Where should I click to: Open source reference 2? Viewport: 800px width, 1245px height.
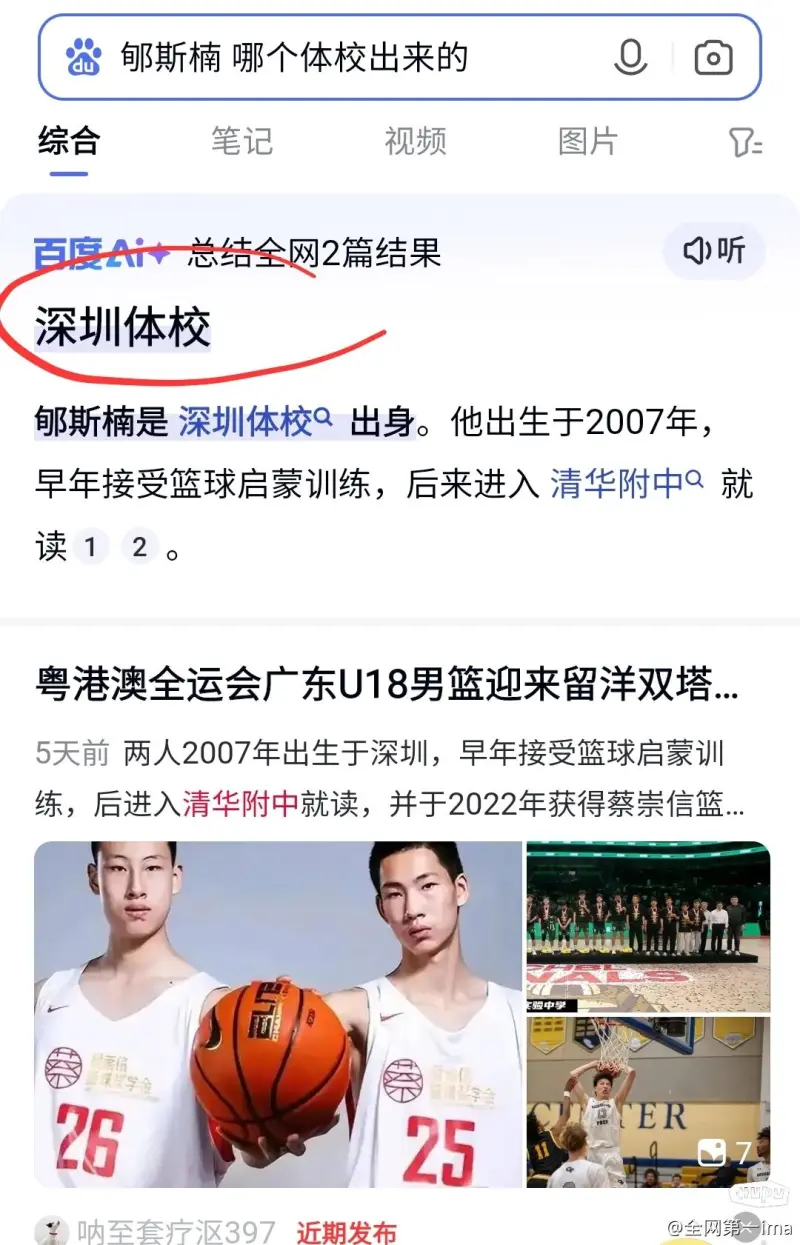coord(140,547)
